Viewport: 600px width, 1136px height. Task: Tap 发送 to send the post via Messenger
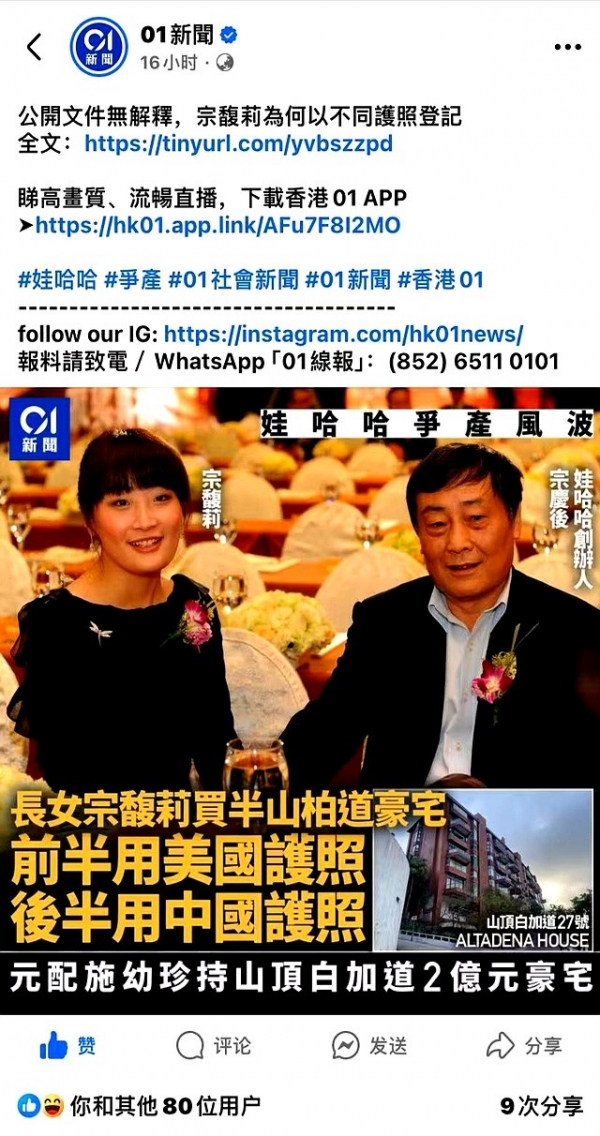(370, 1046)
